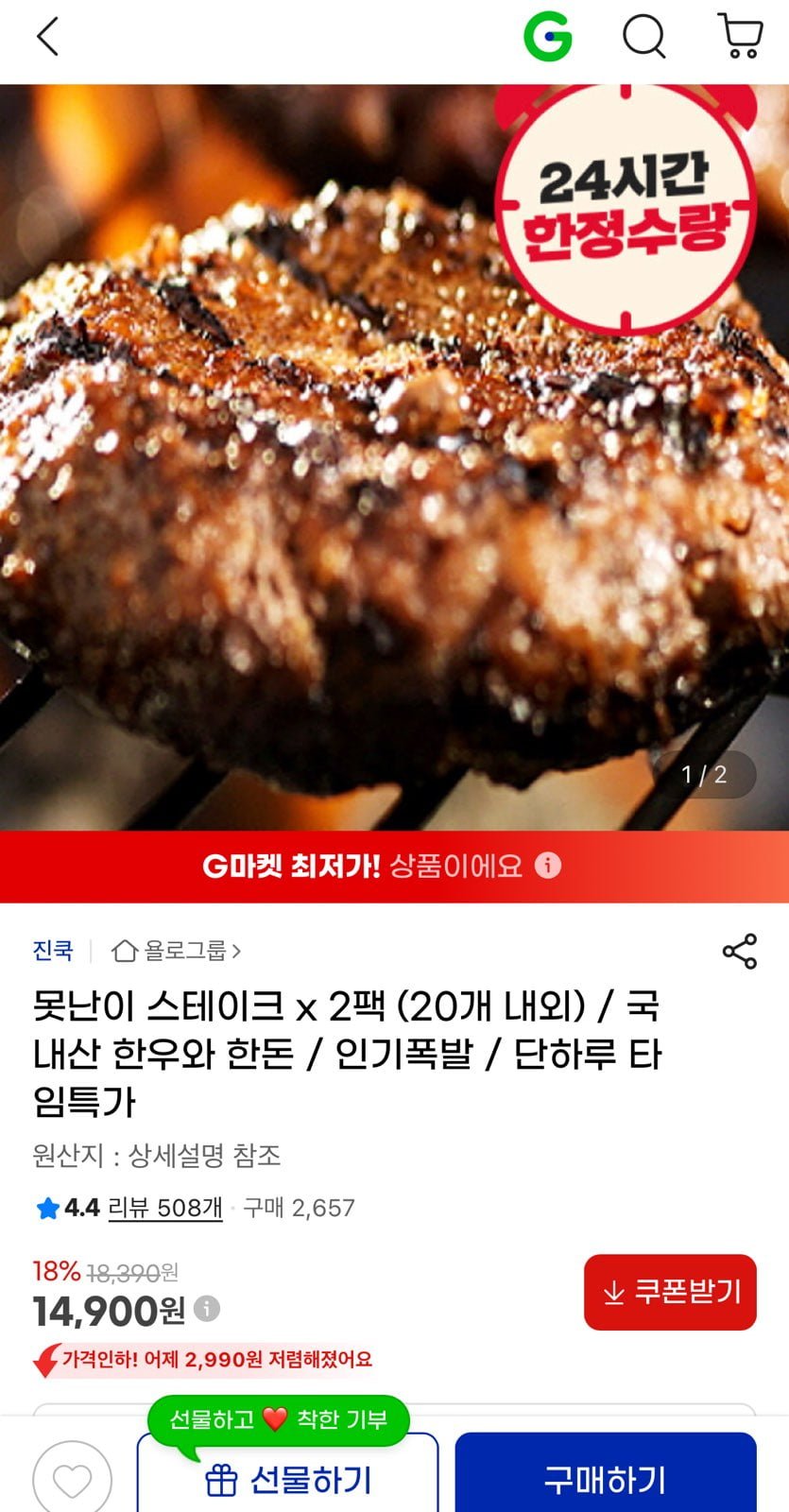This screenshot has height=1512, width=789.
Task: Share this product
Action: [740, 951]
